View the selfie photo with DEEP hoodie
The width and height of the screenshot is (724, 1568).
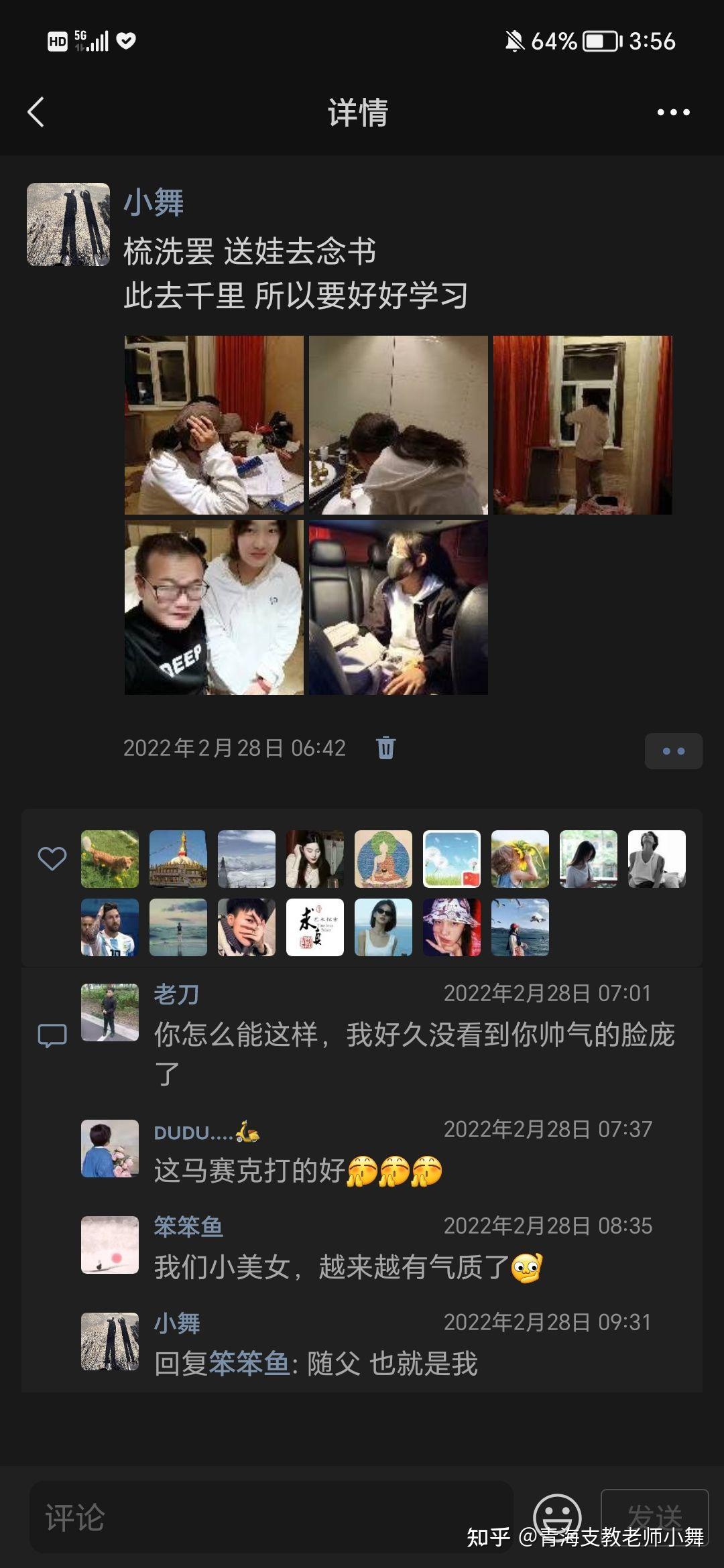(x=214, y=607)
